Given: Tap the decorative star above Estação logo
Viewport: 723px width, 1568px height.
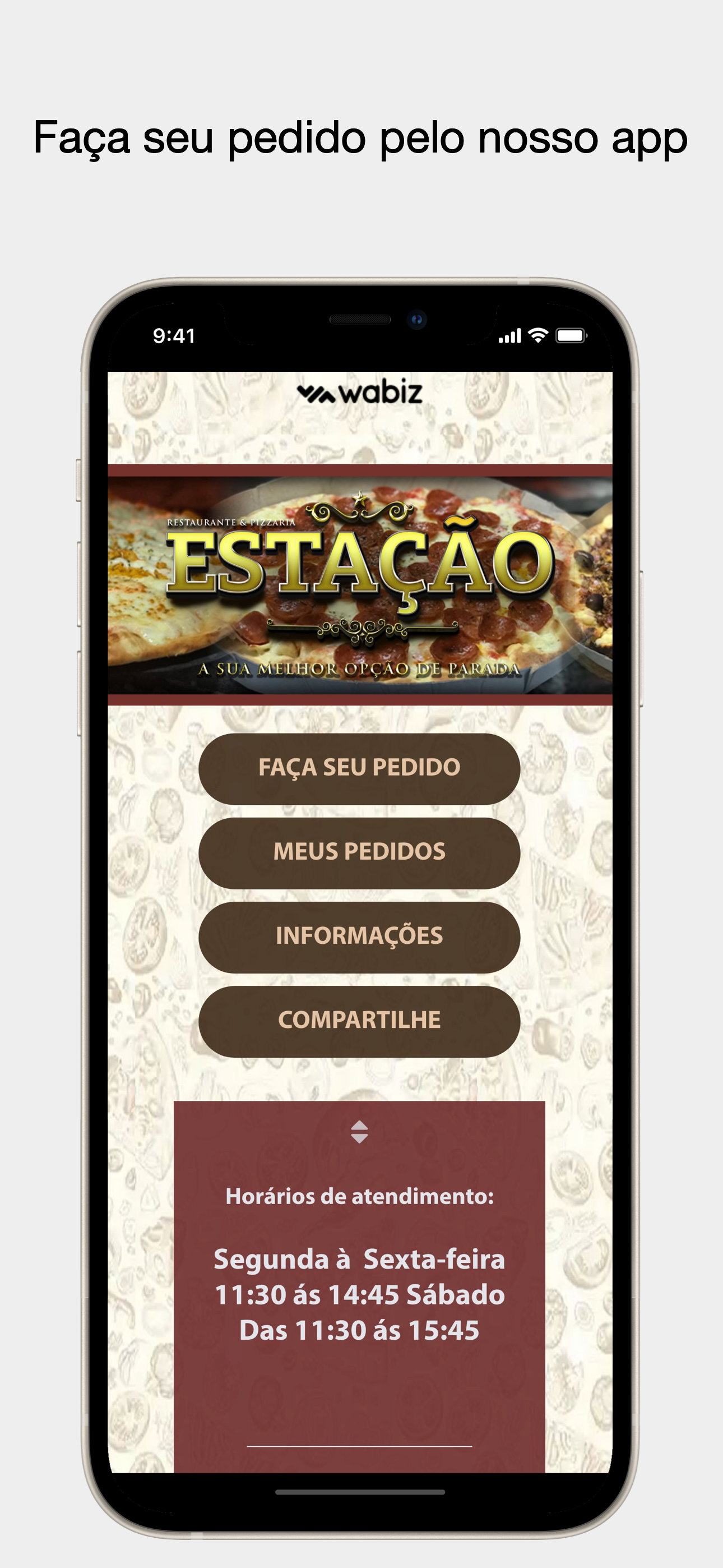Looking at the screenshot, I should tap(359, 497).
